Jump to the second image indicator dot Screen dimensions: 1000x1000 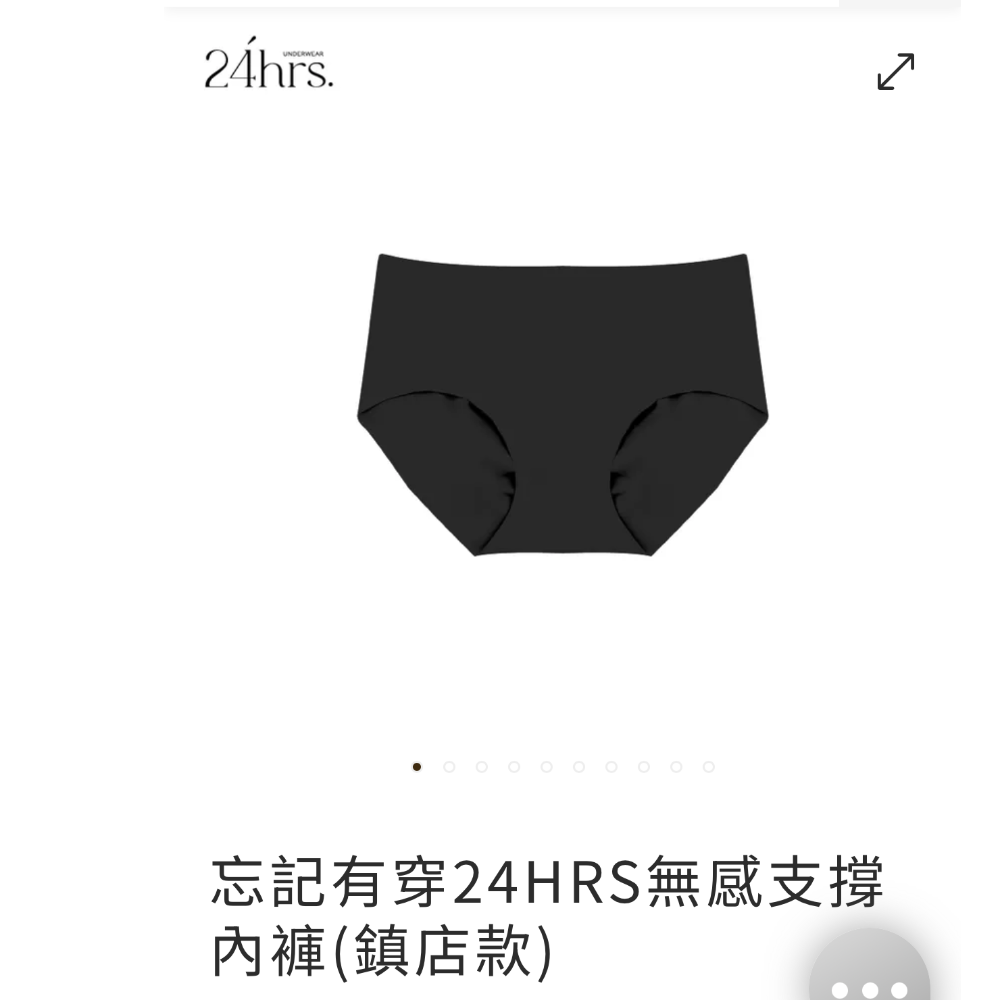click(449, 767)
